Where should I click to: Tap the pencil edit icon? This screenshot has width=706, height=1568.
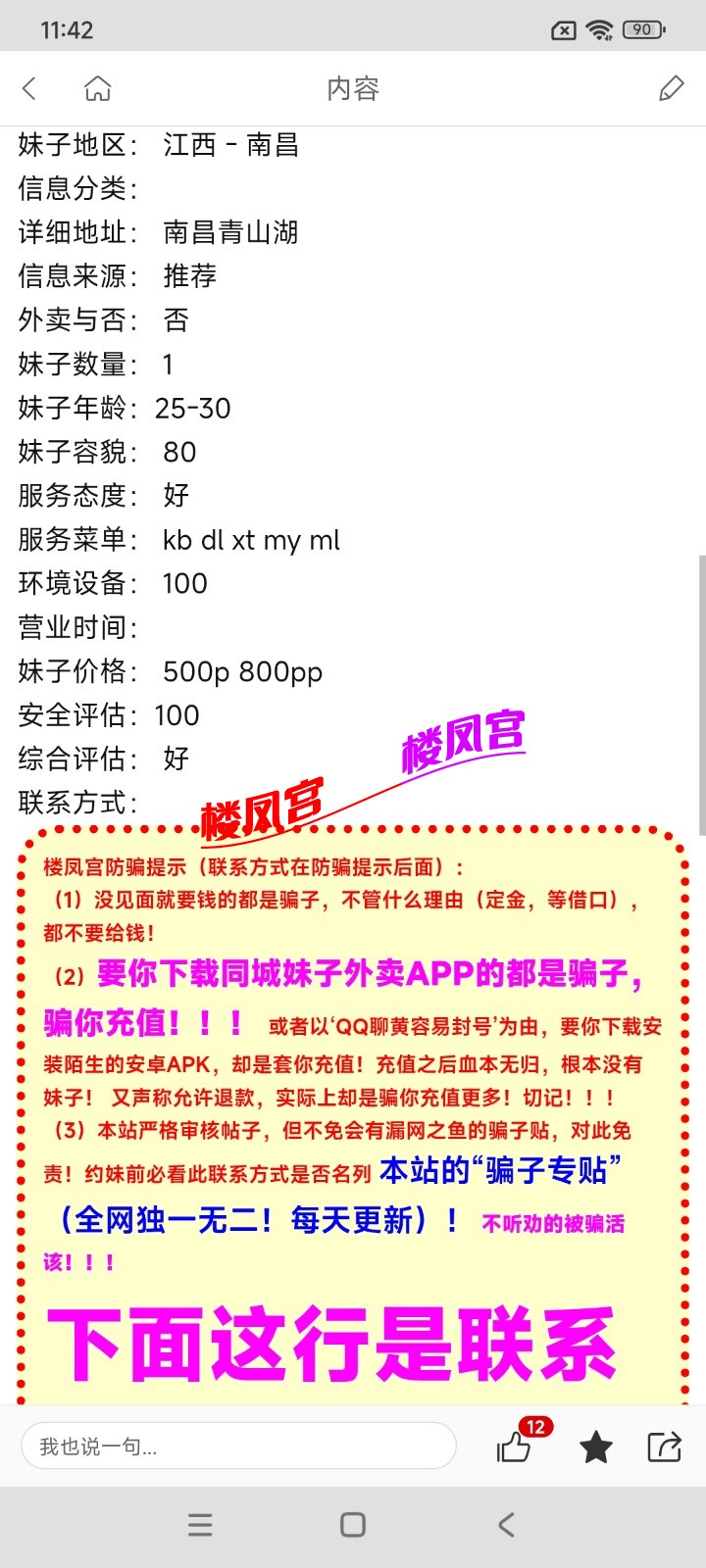coord(672,88)
